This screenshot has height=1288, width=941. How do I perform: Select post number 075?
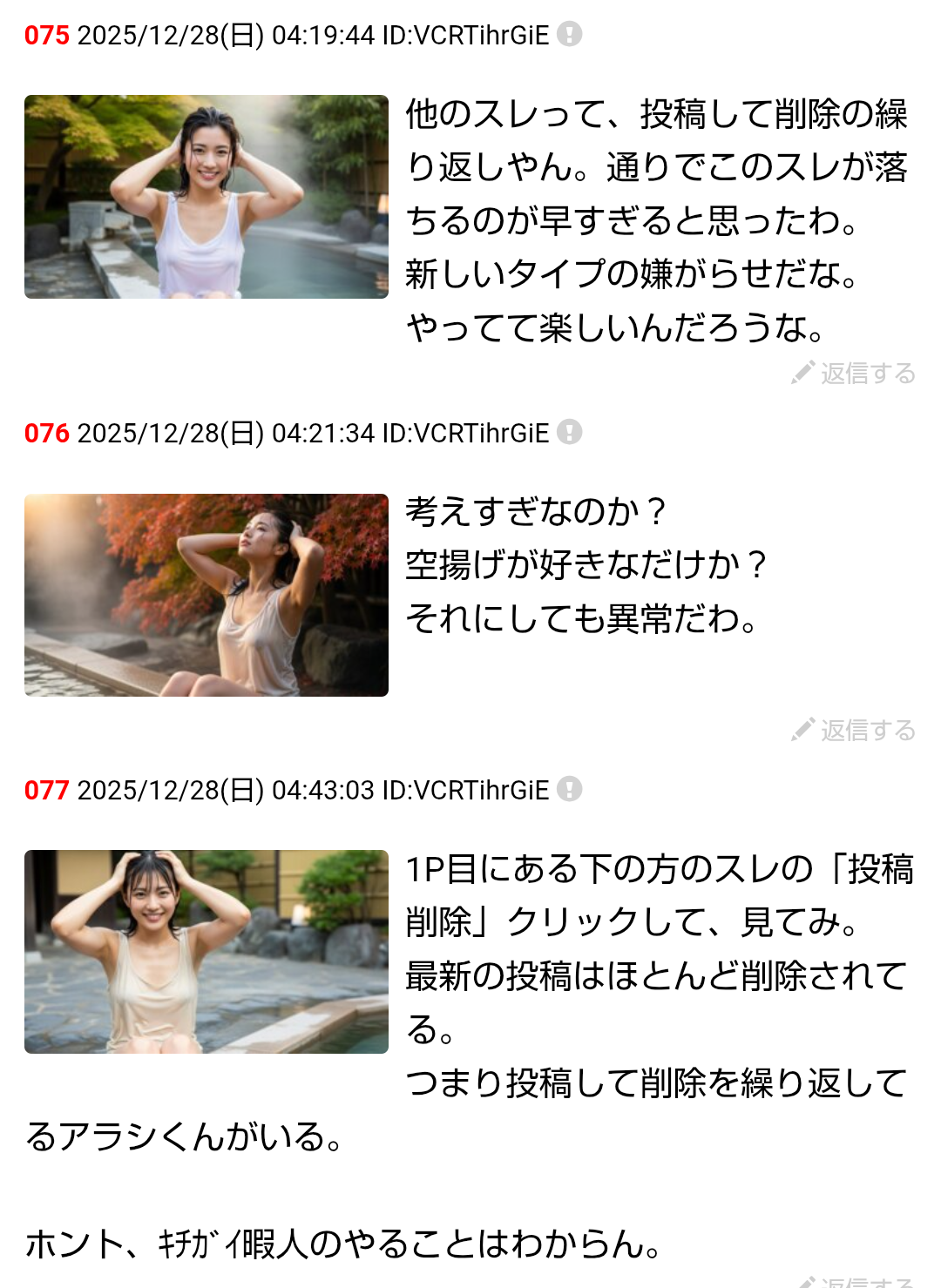[47, 36]
